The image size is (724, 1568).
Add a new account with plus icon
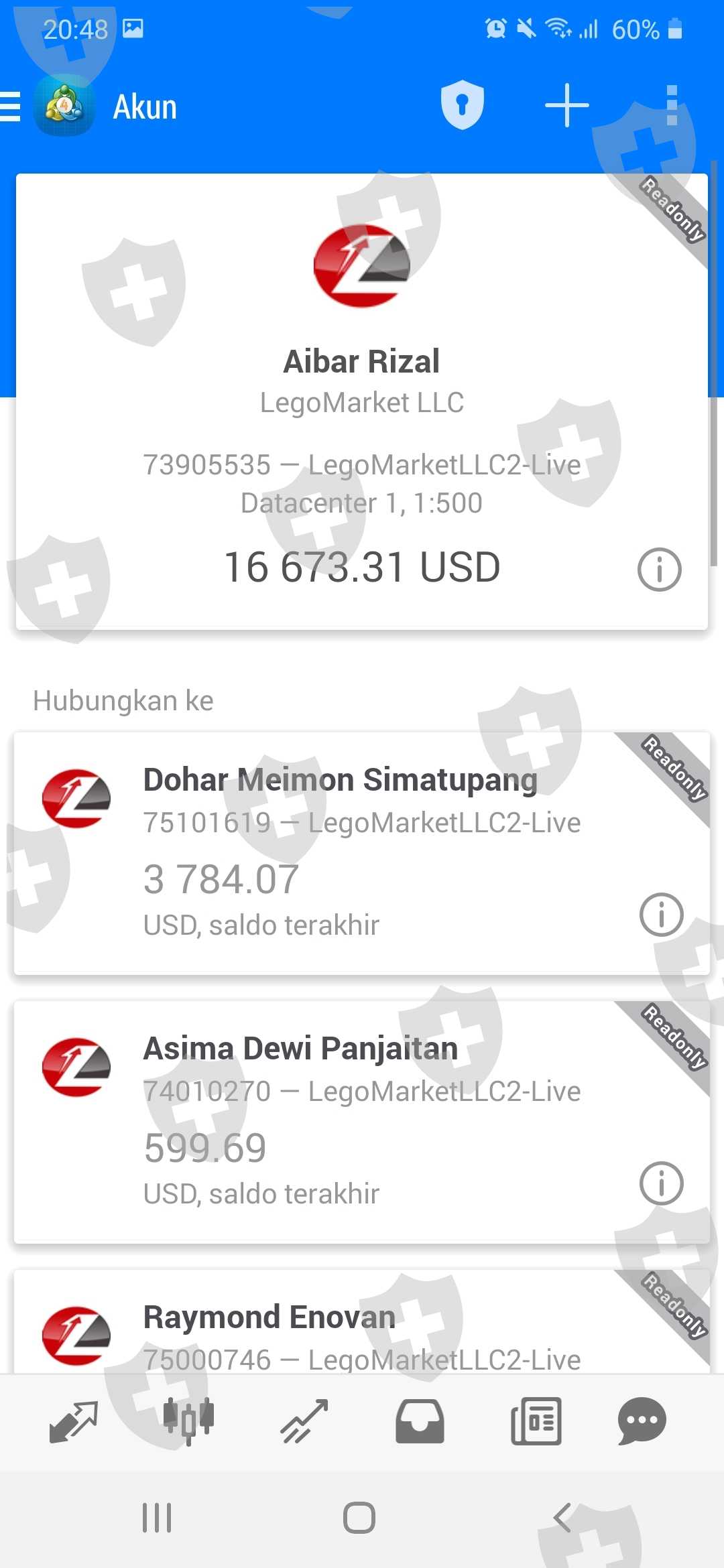click(566, 105)
